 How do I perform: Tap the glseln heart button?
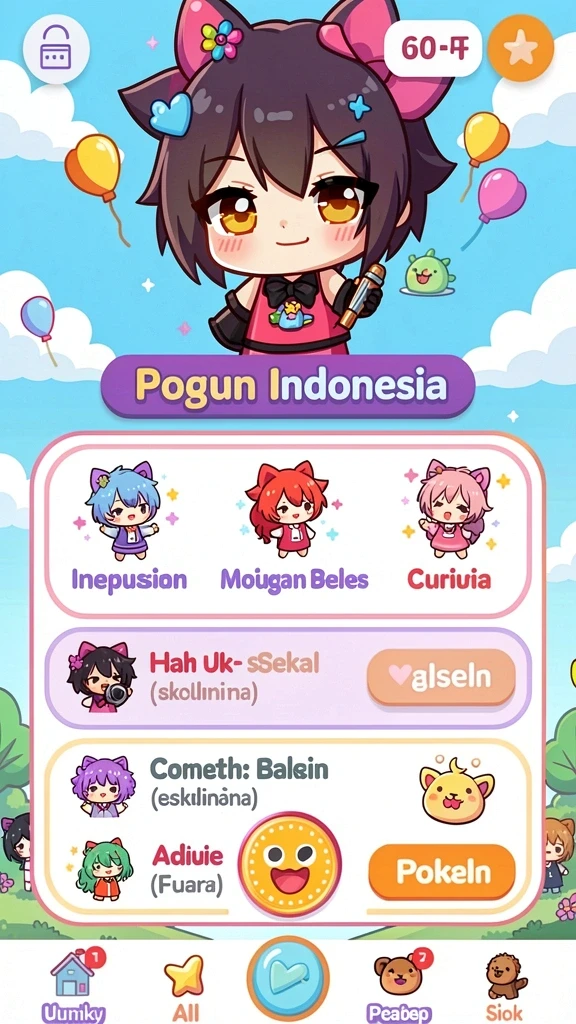coord(441,676)
